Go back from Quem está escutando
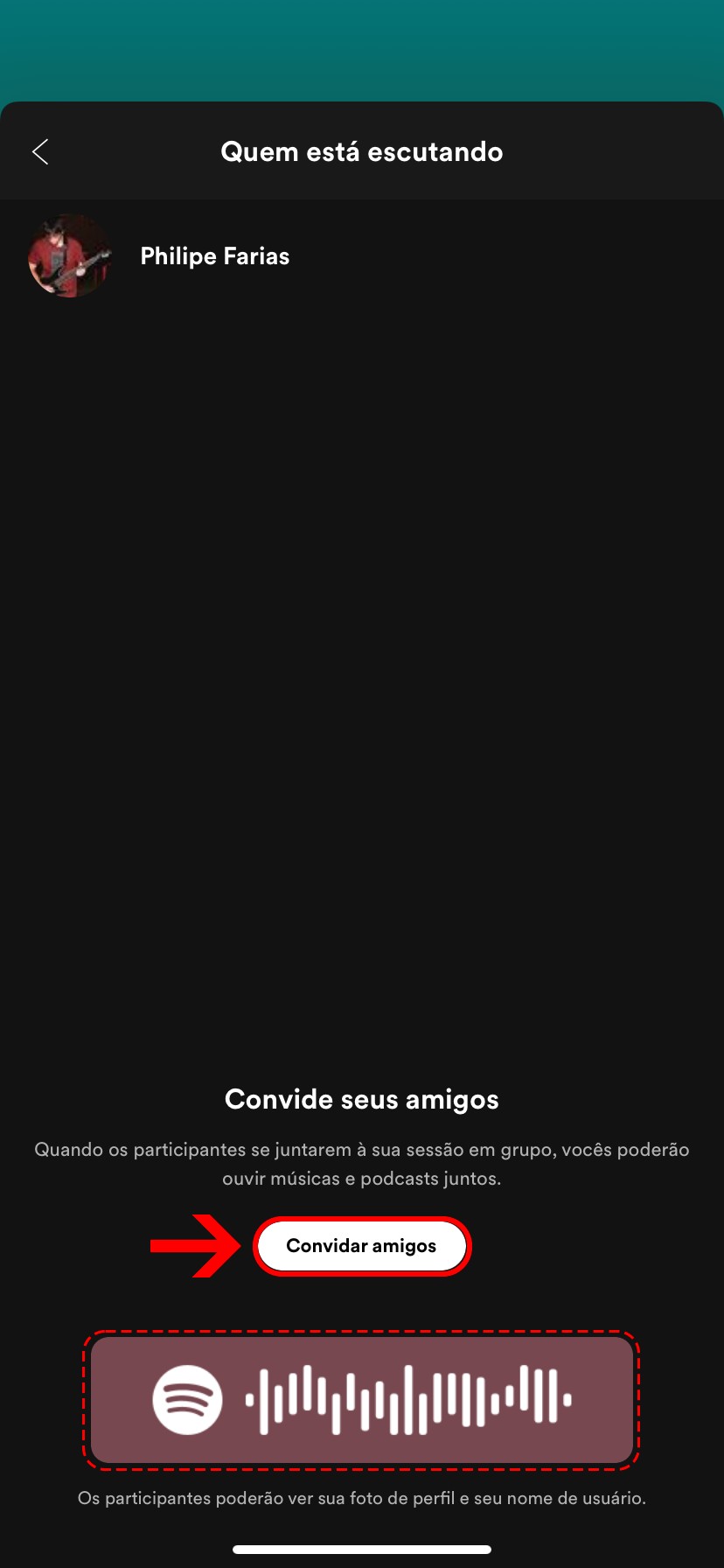 pos(40,151)
